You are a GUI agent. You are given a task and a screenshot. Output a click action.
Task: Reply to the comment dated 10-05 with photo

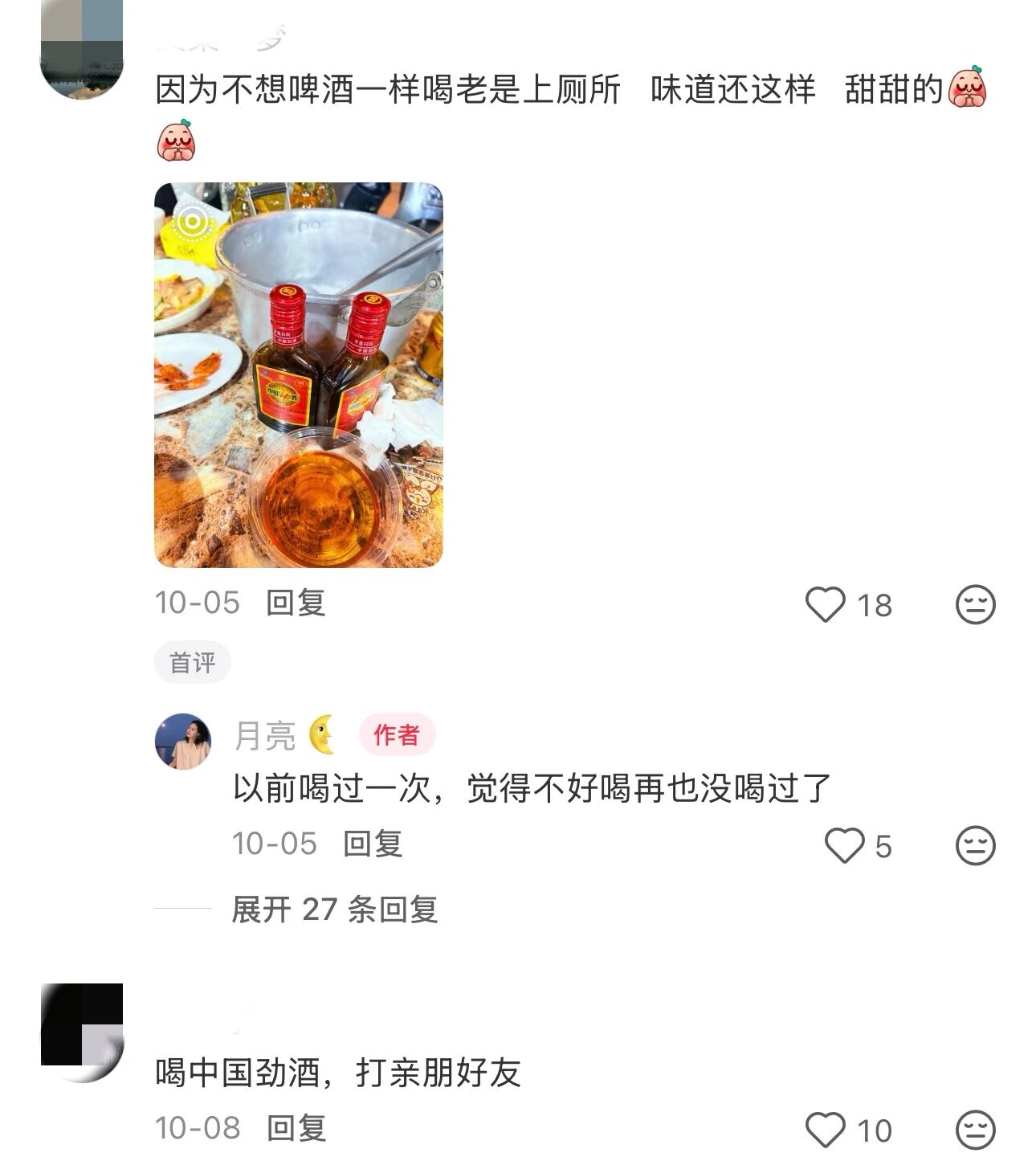[296, 603]
